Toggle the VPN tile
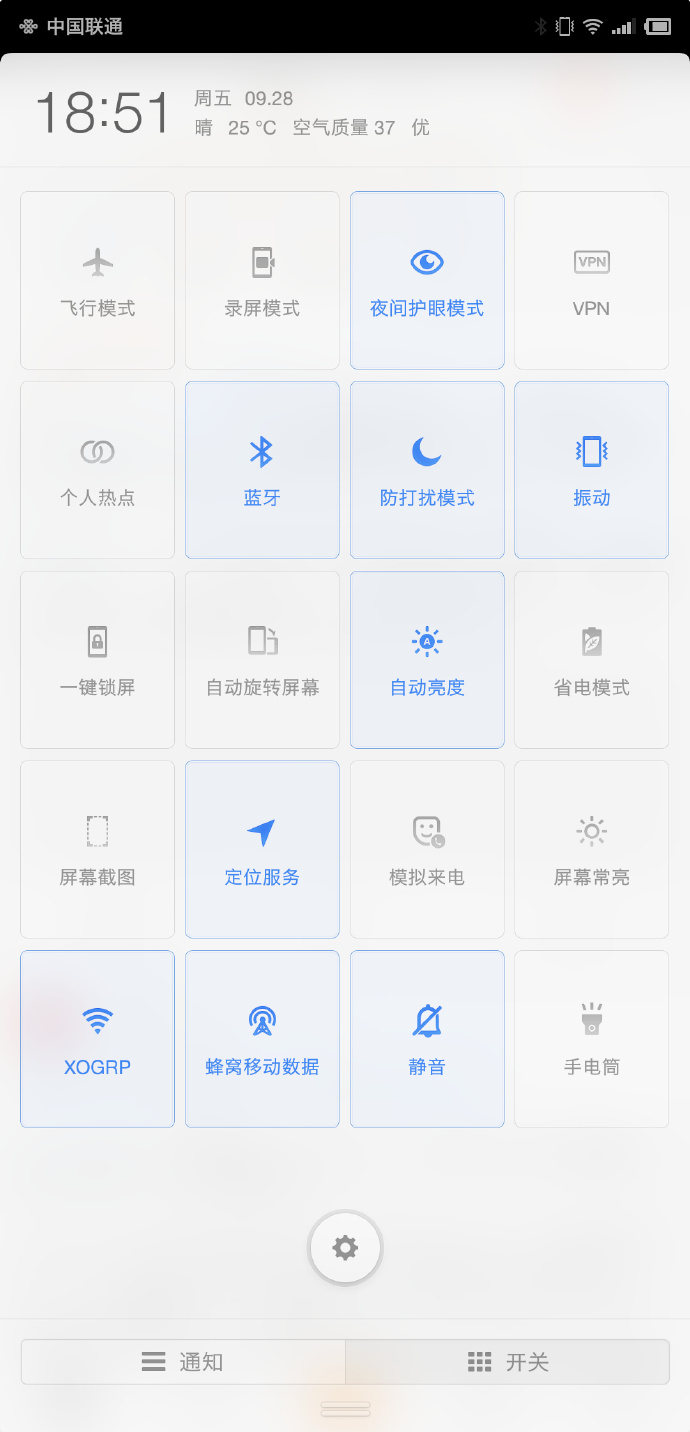 click(x=591, y=280)
